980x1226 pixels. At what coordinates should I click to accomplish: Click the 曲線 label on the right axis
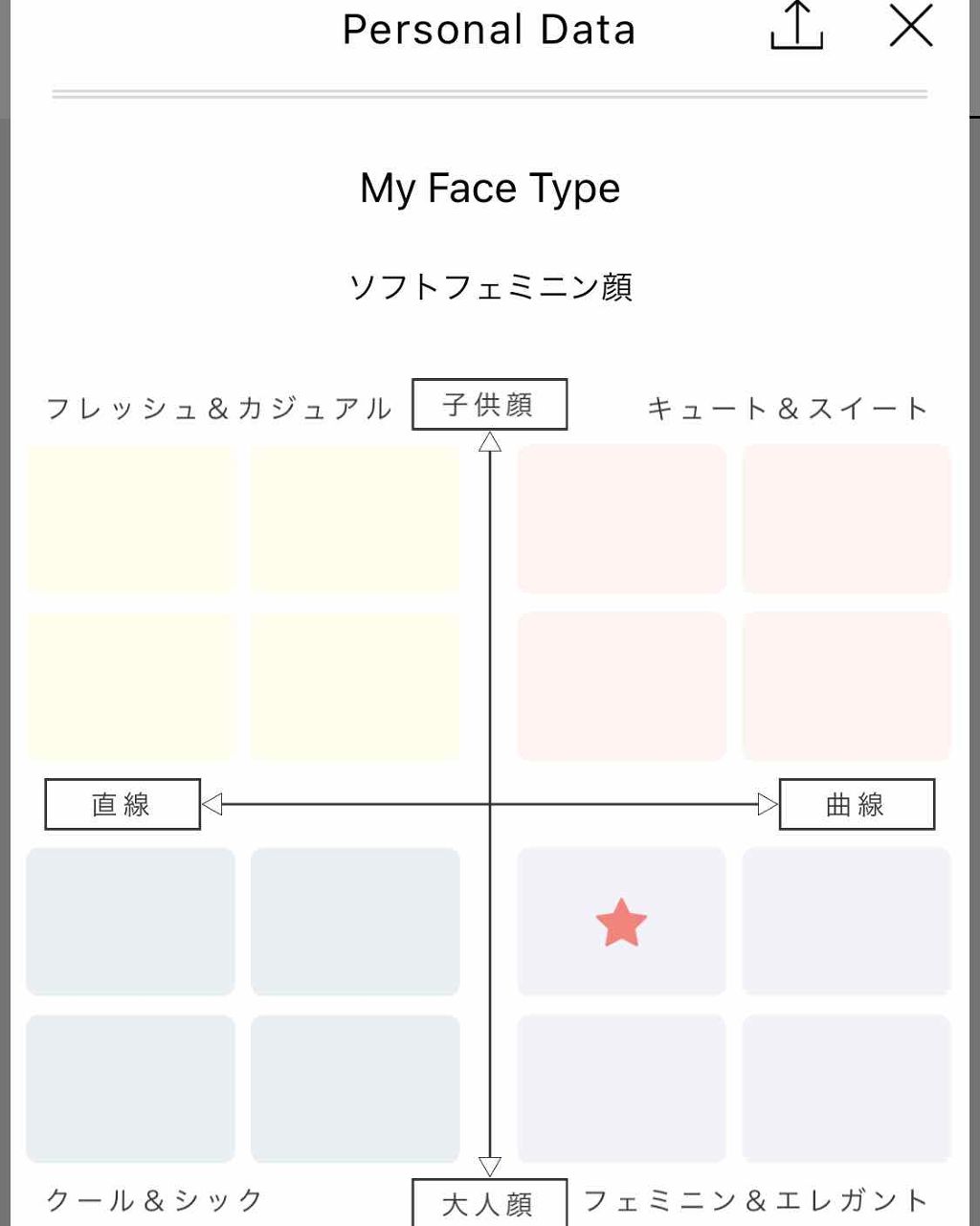(x=857, y=804)
